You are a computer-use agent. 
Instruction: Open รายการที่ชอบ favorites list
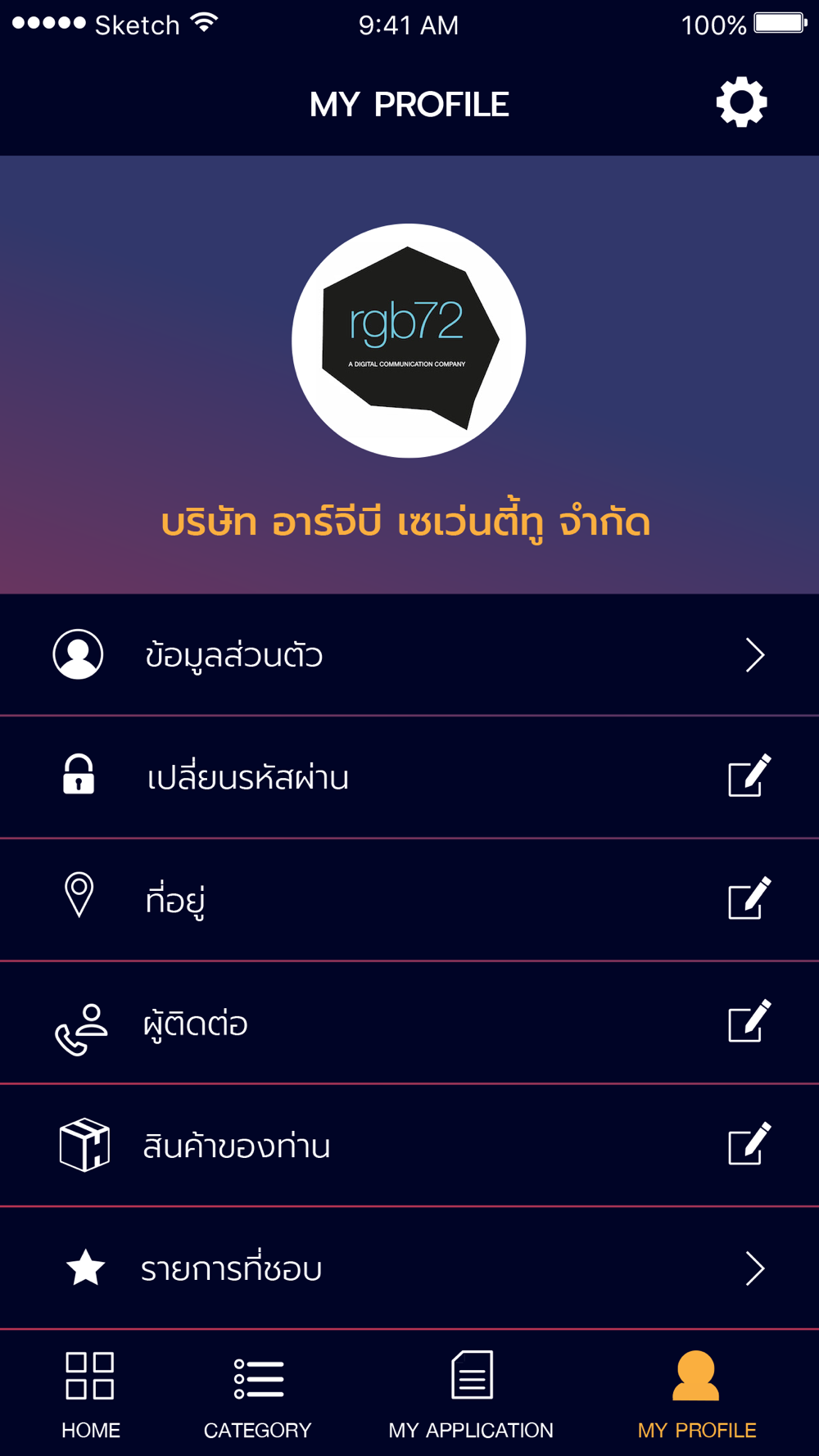pos(409,1268)
